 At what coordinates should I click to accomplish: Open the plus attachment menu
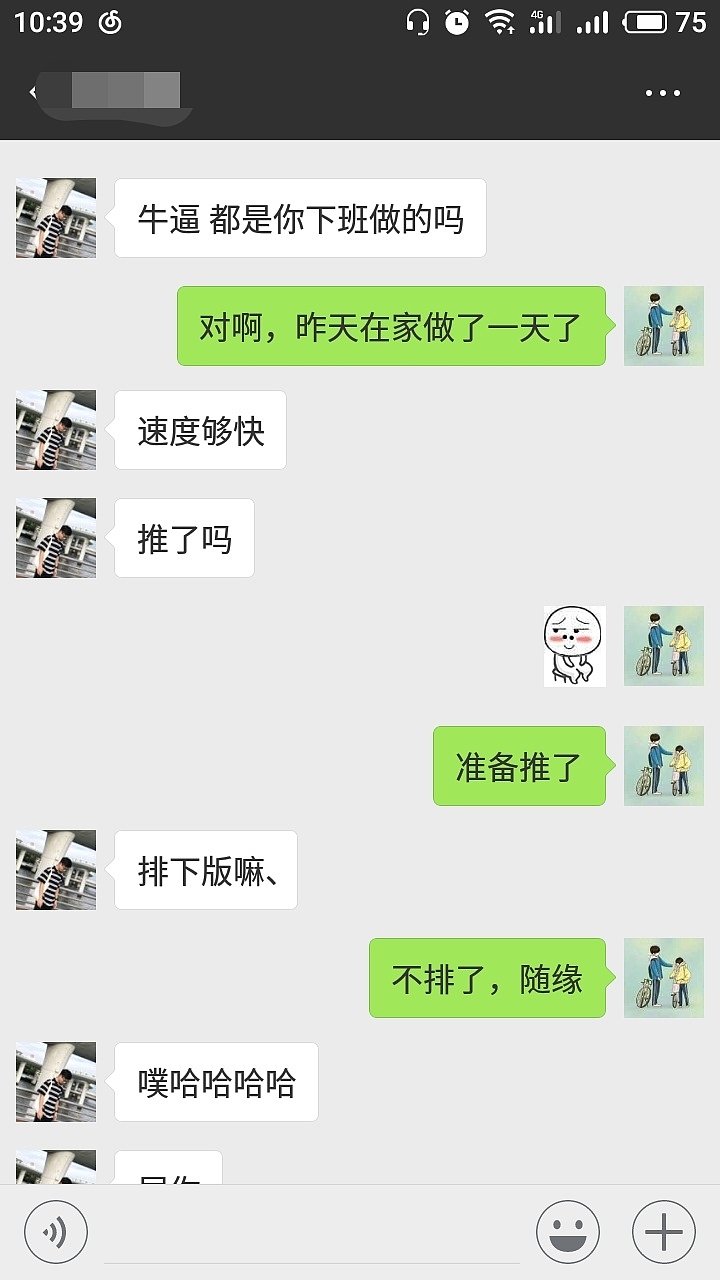(x=663, y=1230)
